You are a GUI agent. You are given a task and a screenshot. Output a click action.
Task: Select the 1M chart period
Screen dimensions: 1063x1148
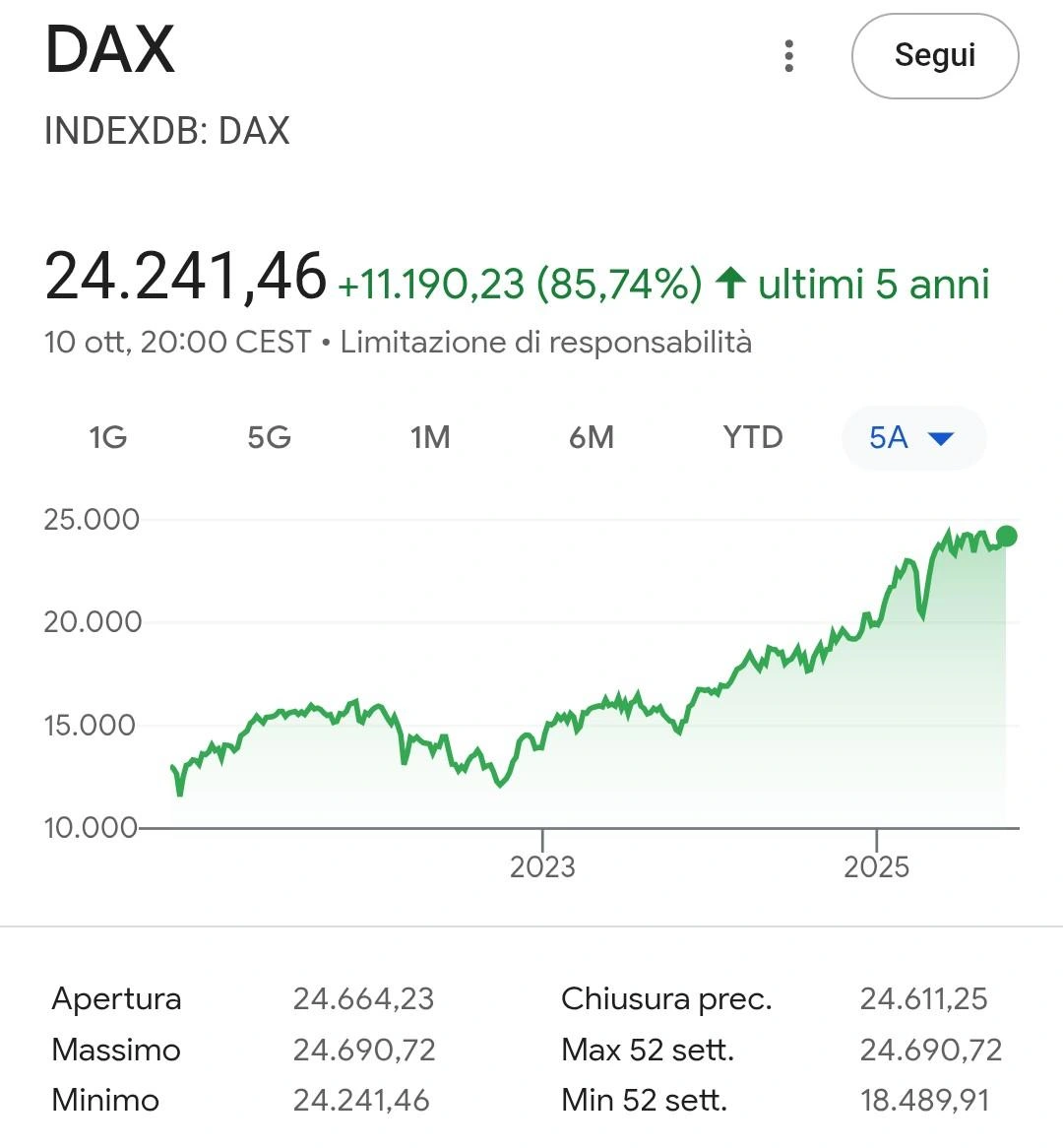[x=429, y=438]
